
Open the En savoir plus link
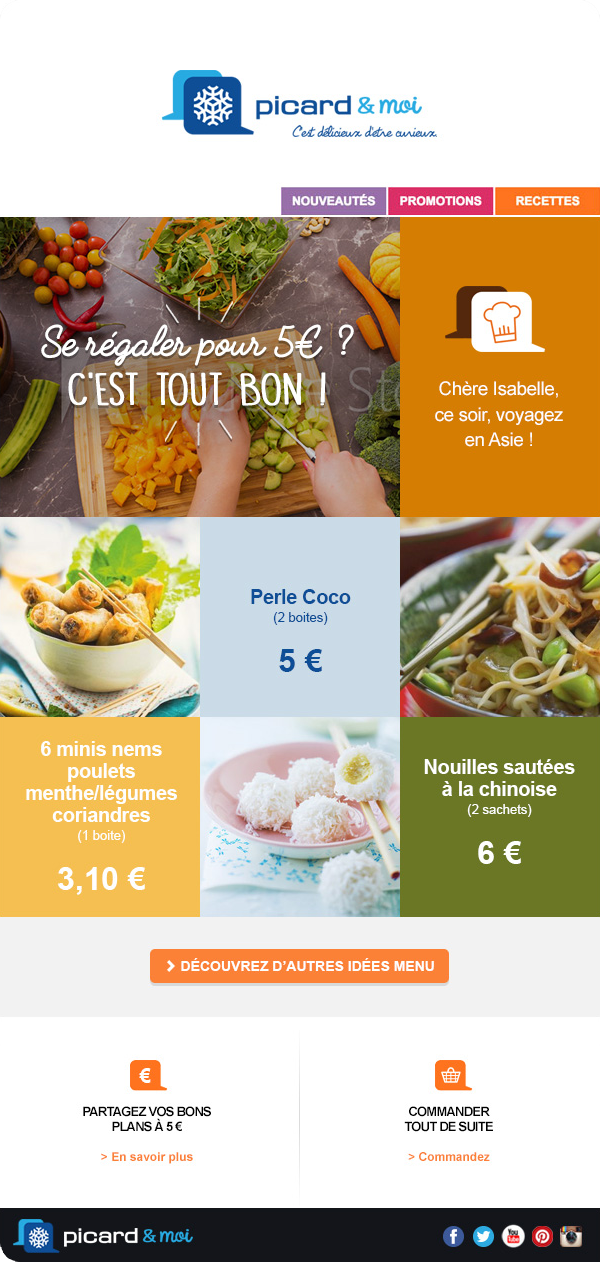click(147, 1157)
